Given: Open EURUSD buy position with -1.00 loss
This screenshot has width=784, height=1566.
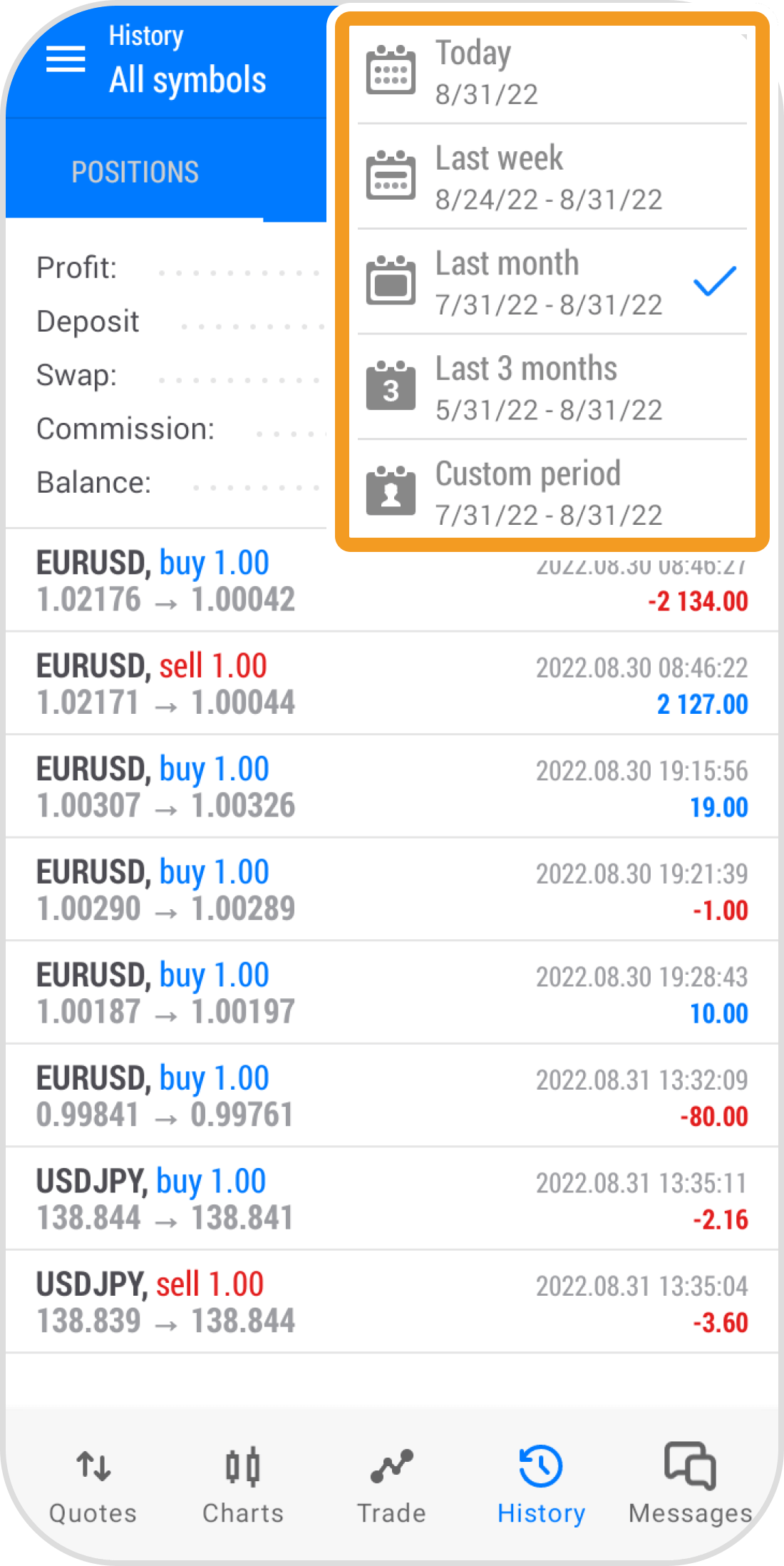Looking at the screenshot, I should coord(391,890).
